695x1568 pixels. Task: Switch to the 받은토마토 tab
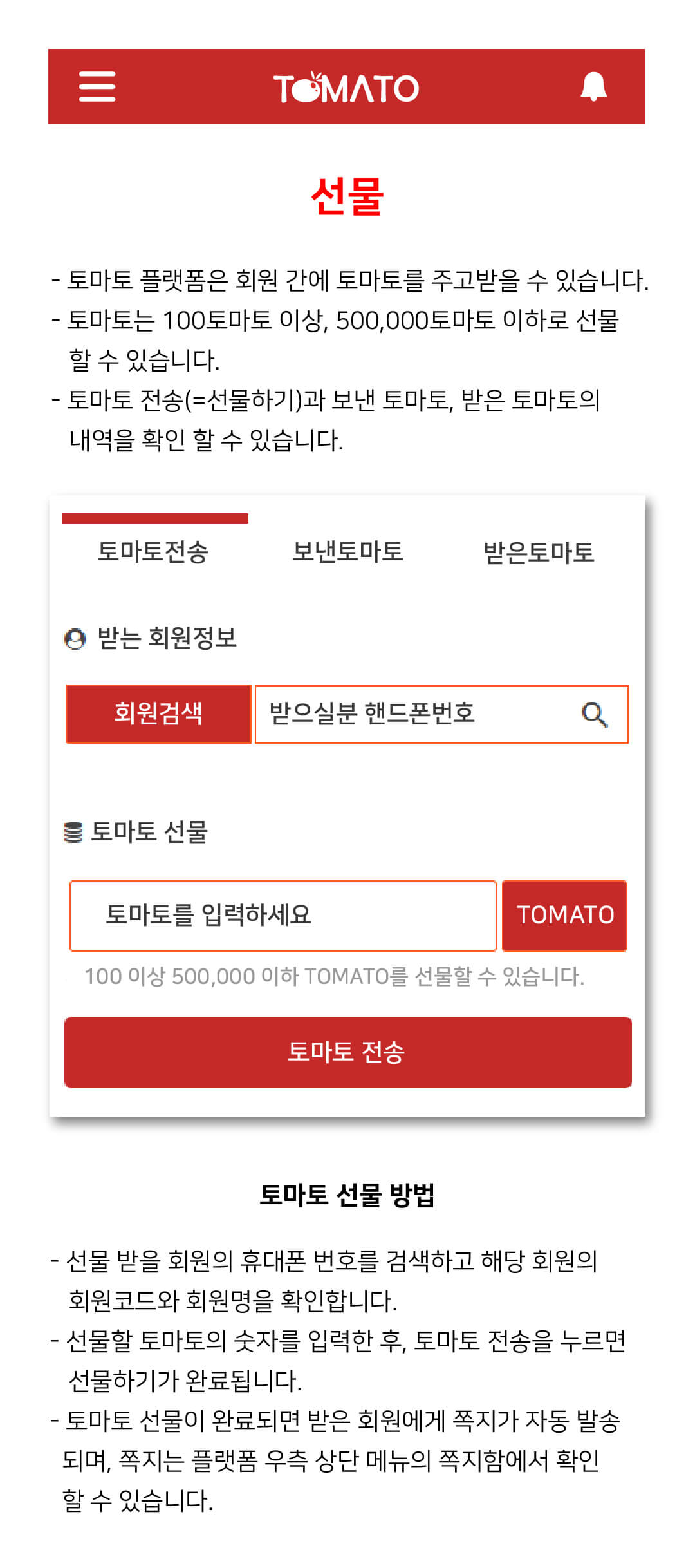click(539, 553)
